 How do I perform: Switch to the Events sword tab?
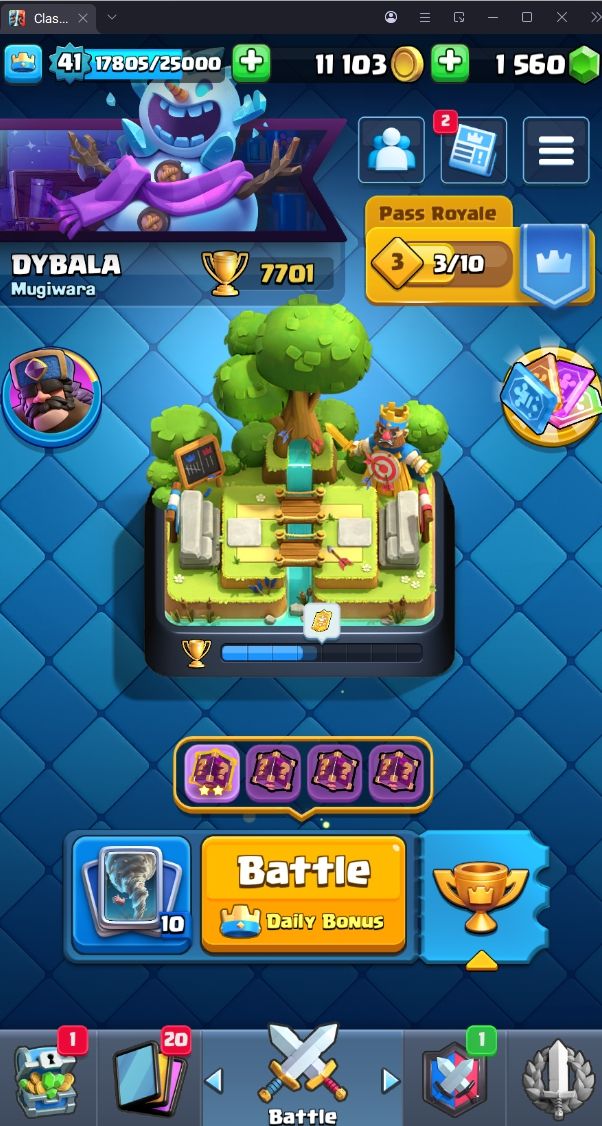click(555, 1077)
